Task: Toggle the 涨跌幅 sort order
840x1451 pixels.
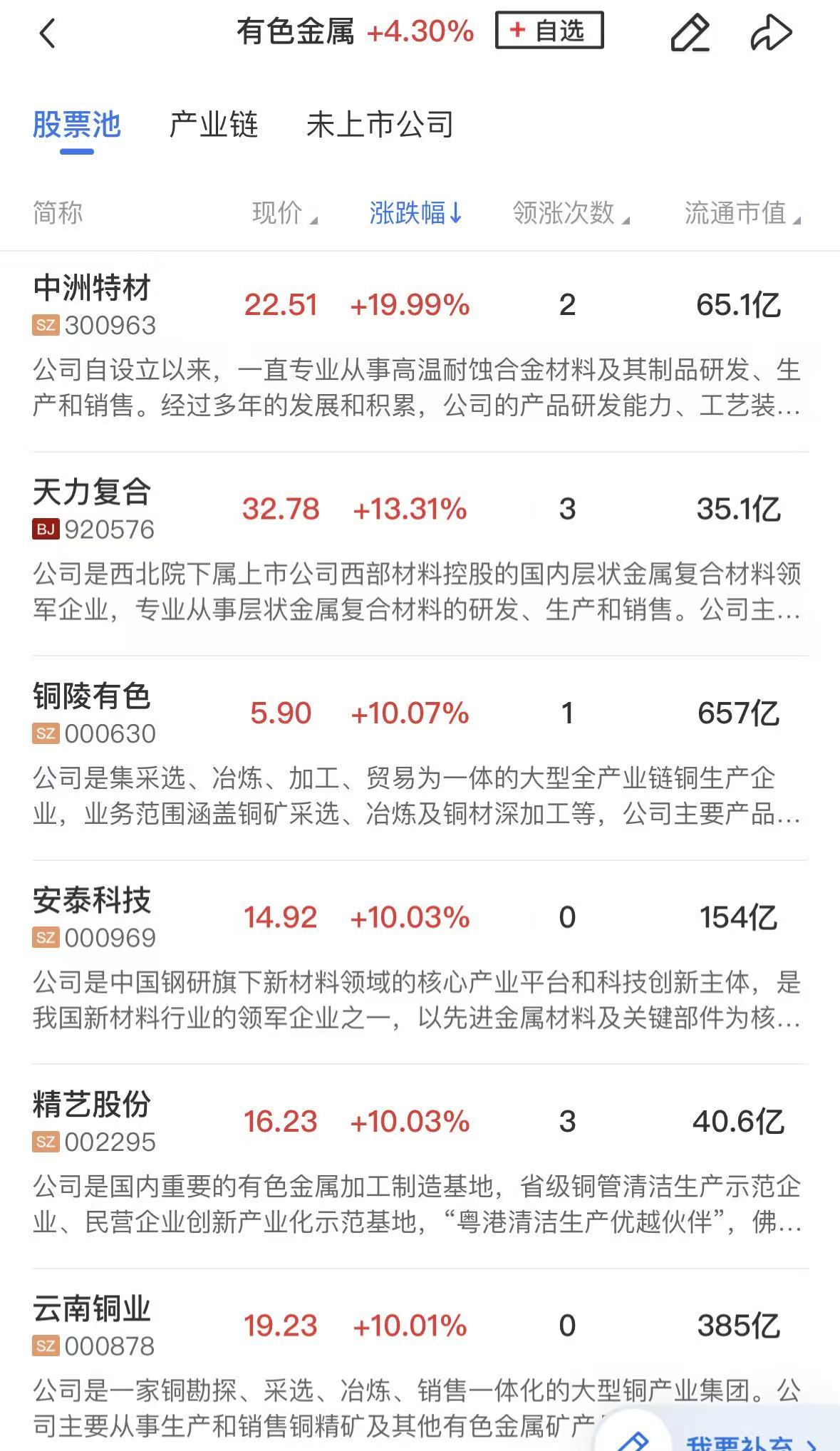Action: (415, 212)
